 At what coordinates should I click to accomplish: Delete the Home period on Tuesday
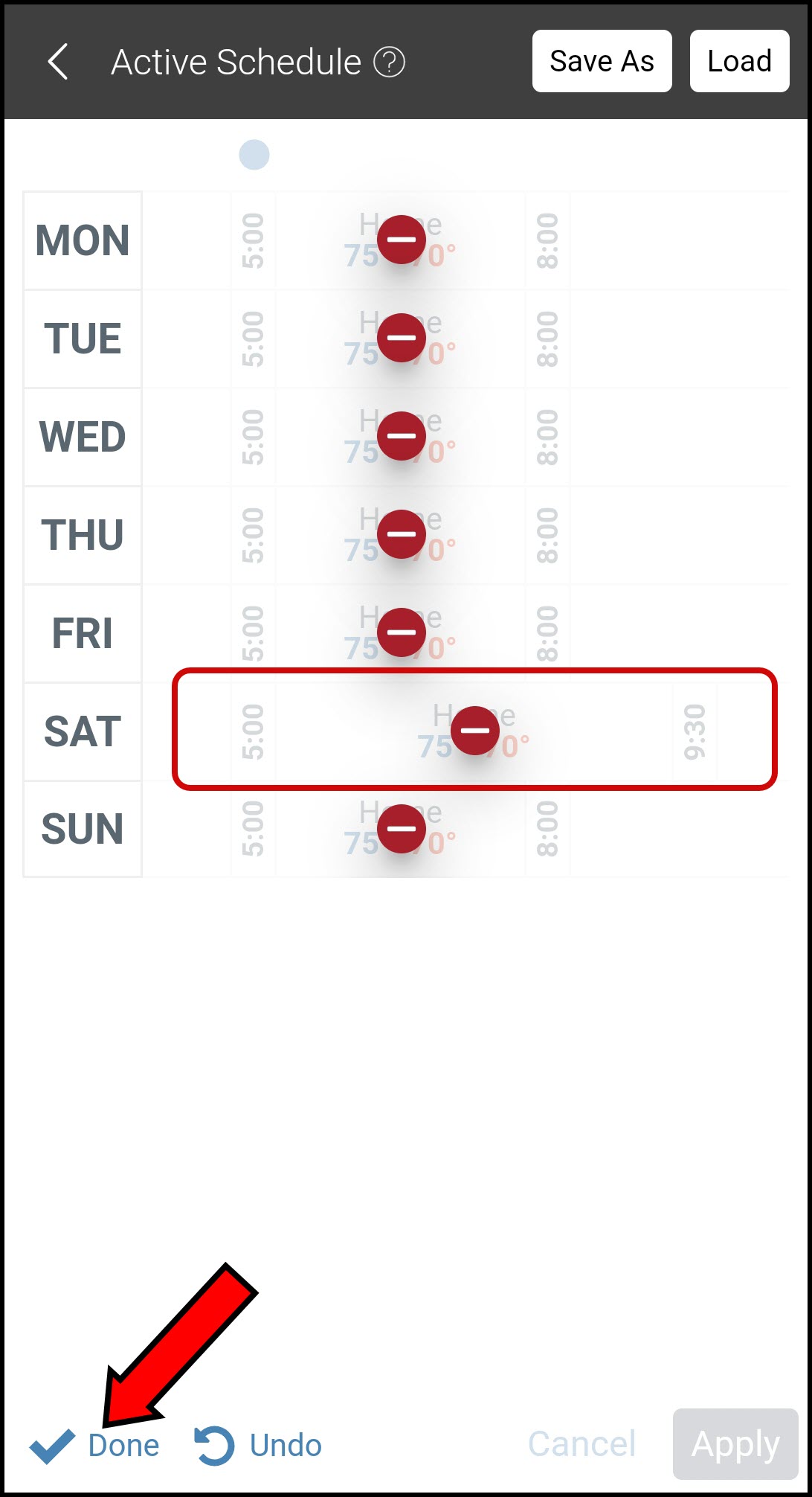tap(402, 338)
